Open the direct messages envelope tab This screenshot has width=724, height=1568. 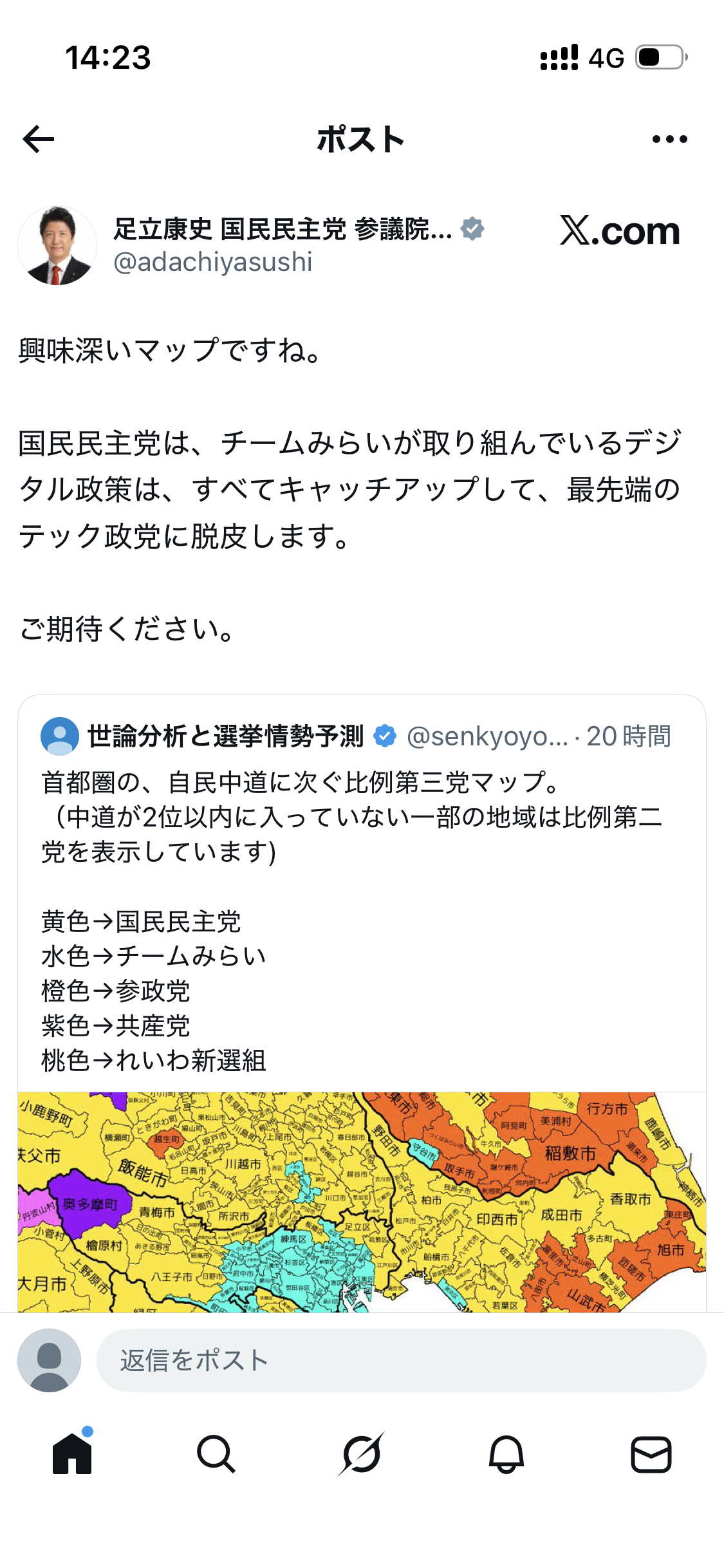(x=651, y=1454)
